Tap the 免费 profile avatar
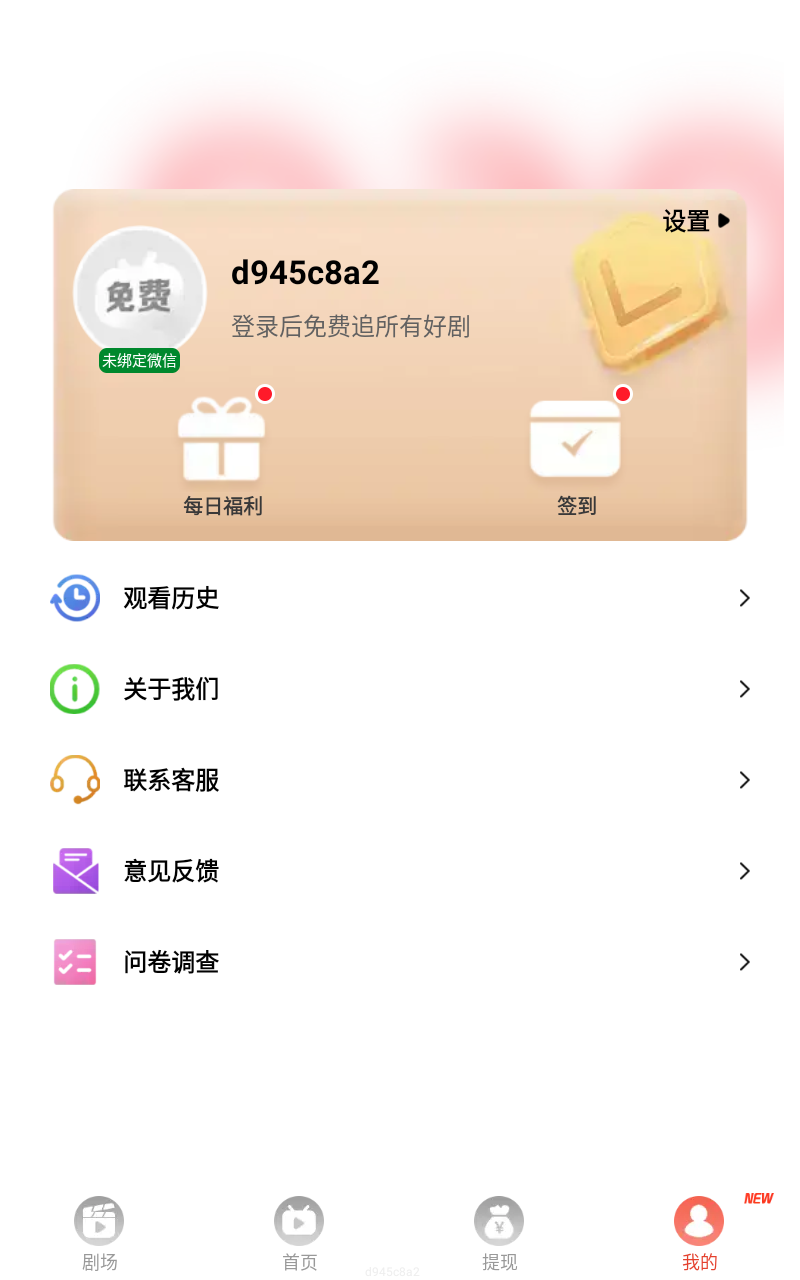800x1280 pixels. pos(139,294)
